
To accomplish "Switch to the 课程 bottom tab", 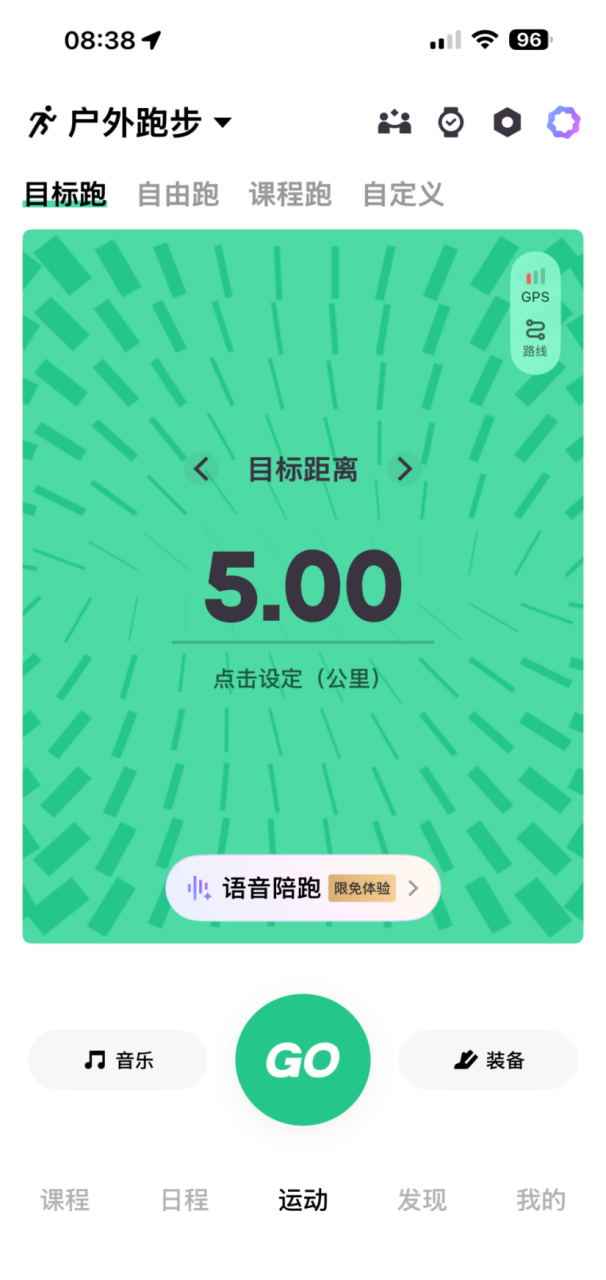I will (65, 1200).
